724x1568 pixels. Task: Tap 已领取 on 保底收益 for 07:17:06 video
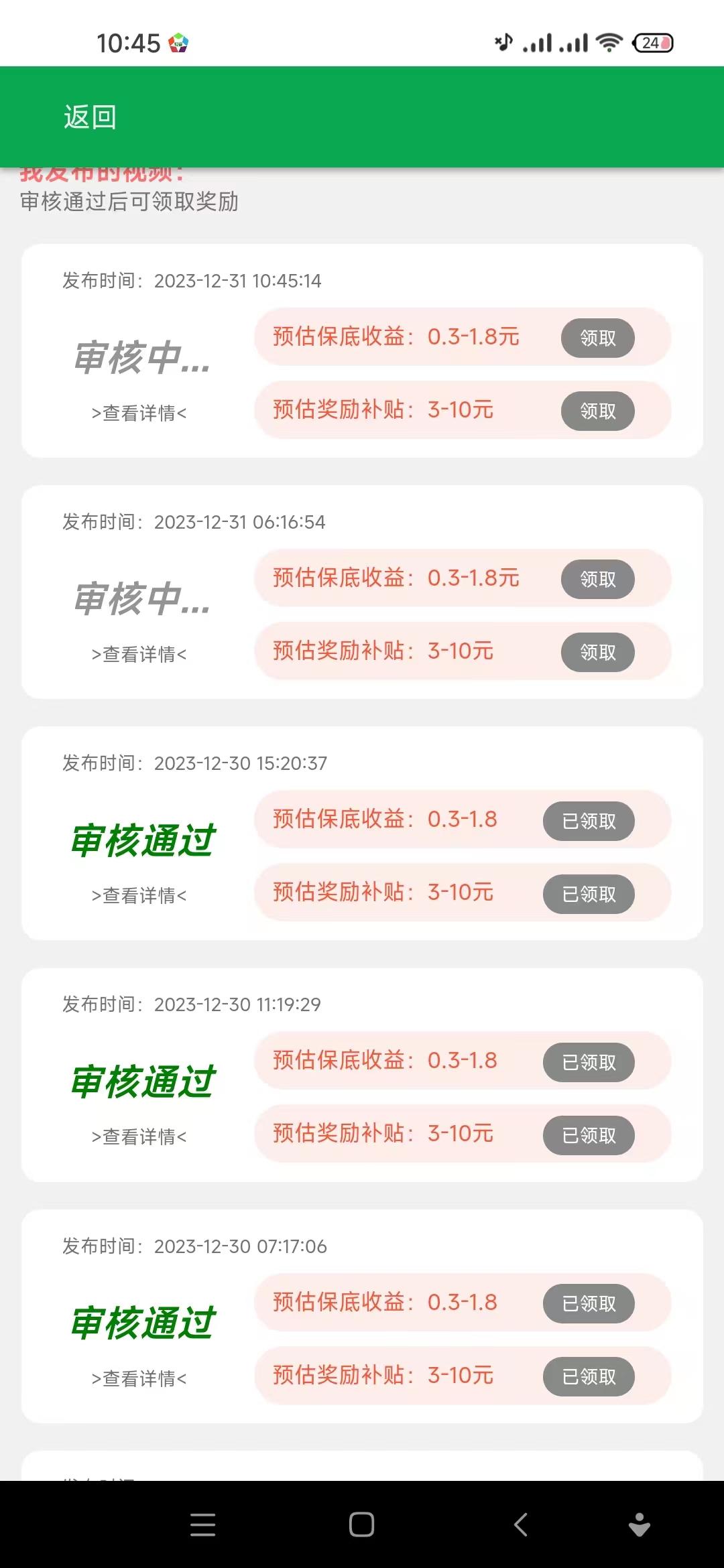point(589,1303)
